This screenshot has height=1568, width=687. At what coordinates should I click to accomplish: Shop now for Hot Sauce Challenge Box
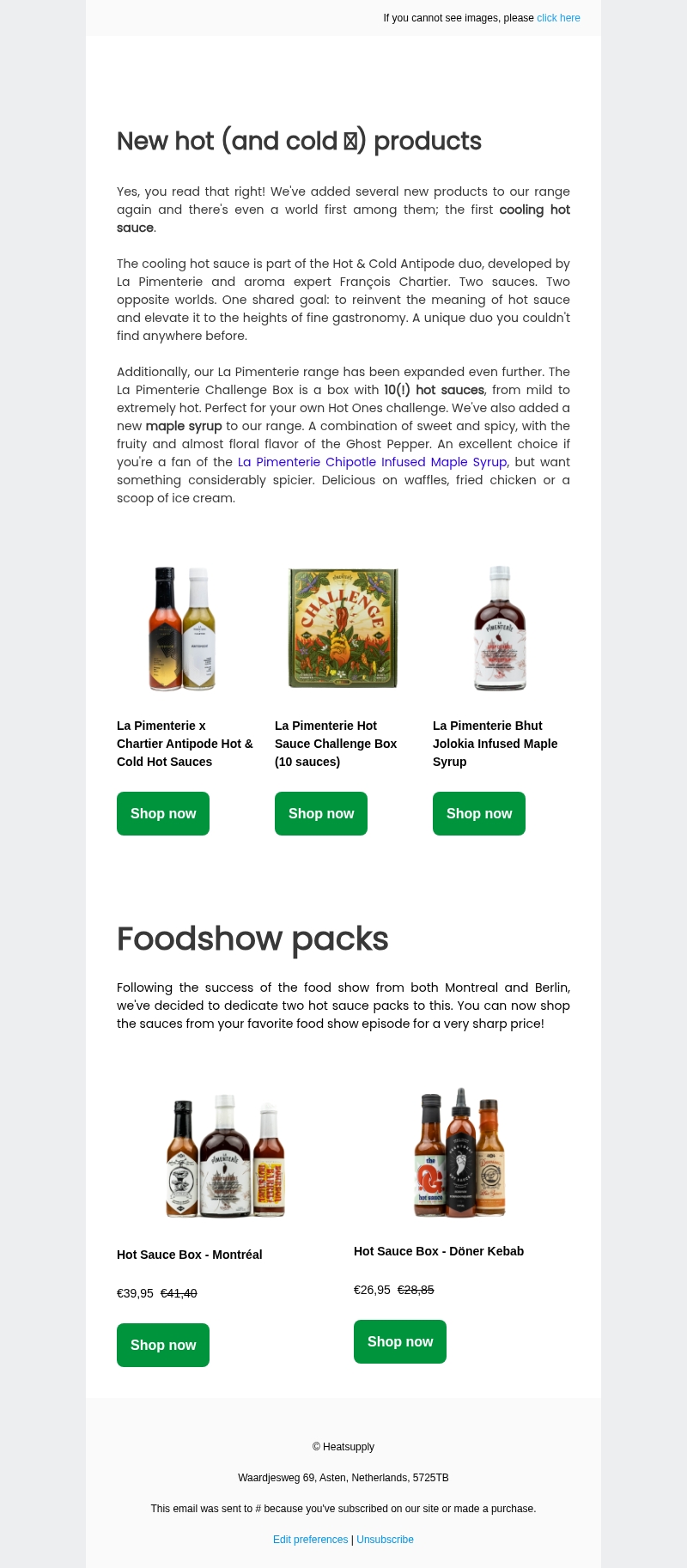[321, 813]
